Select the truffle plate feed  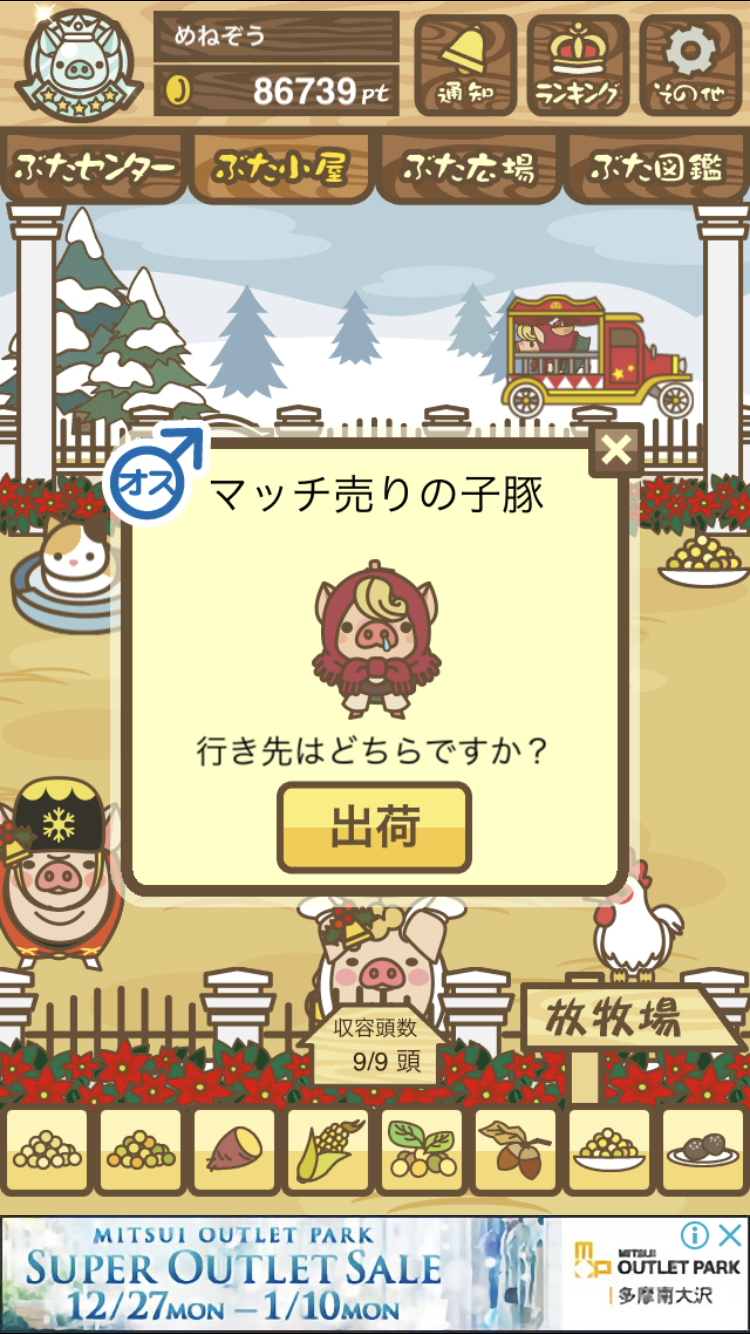tap(704, 1151)
